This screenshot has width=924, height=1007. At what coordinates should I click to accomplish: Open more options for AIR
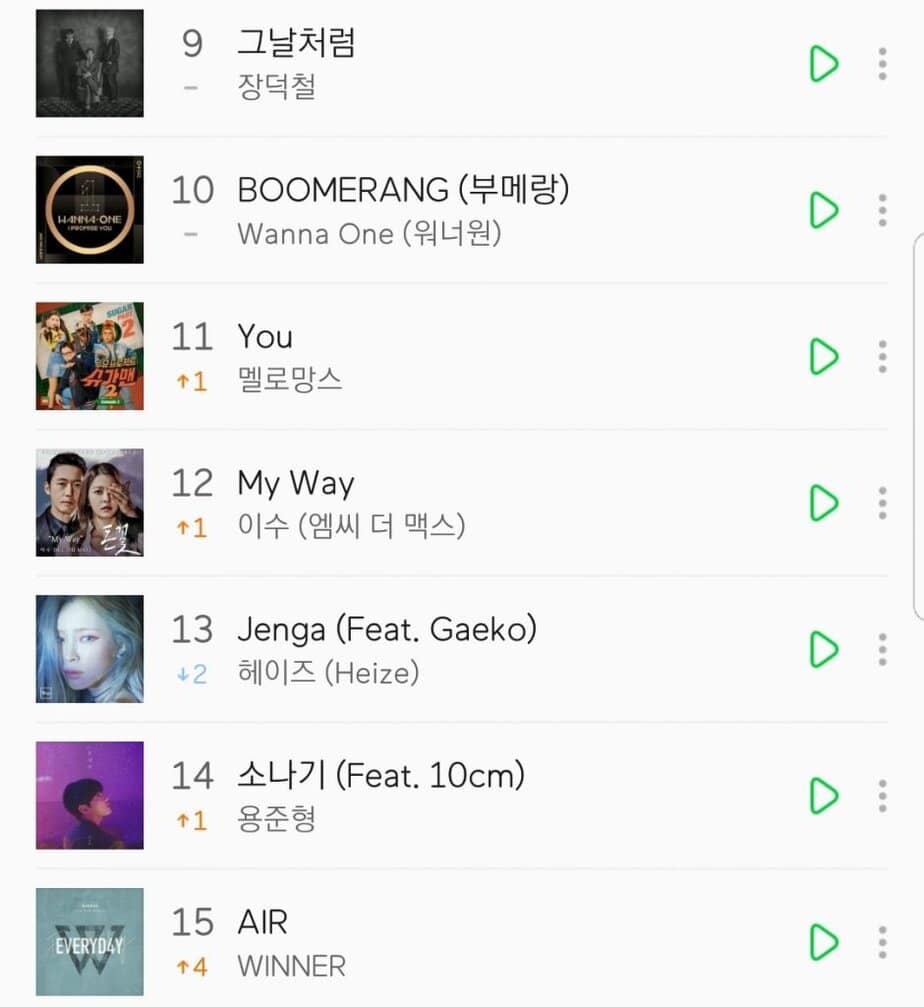tap(882, 942)
